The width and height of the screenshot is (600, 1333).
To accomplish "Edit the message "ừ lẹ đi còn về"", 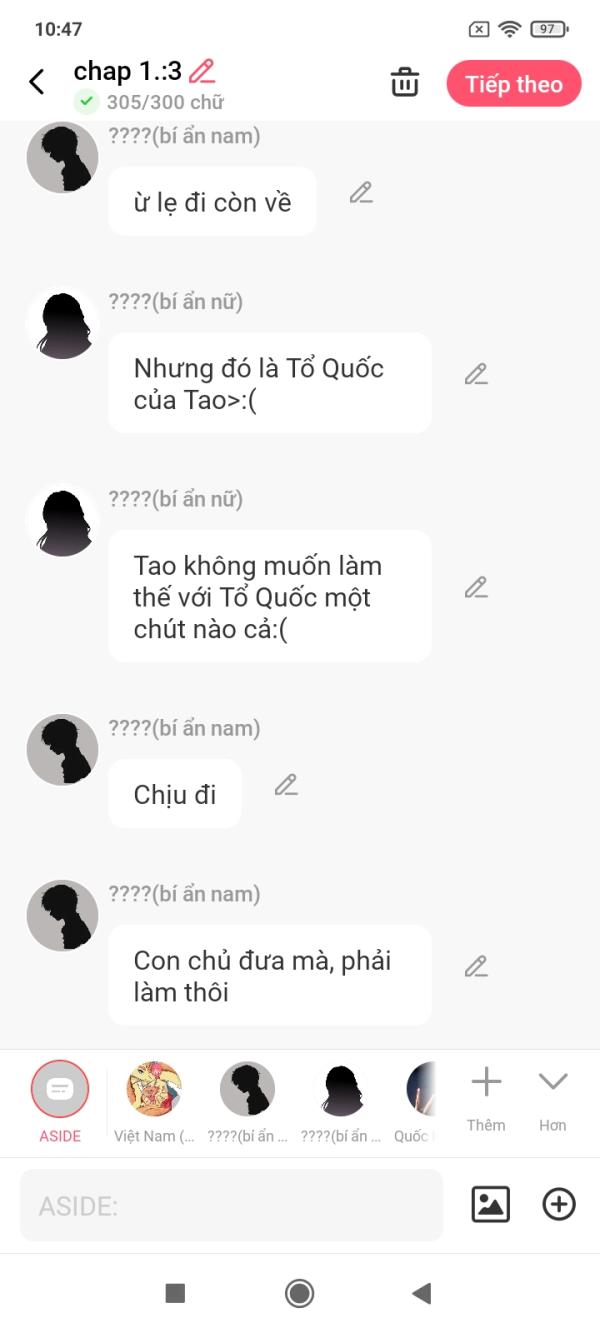I will (x=361, y=193).
